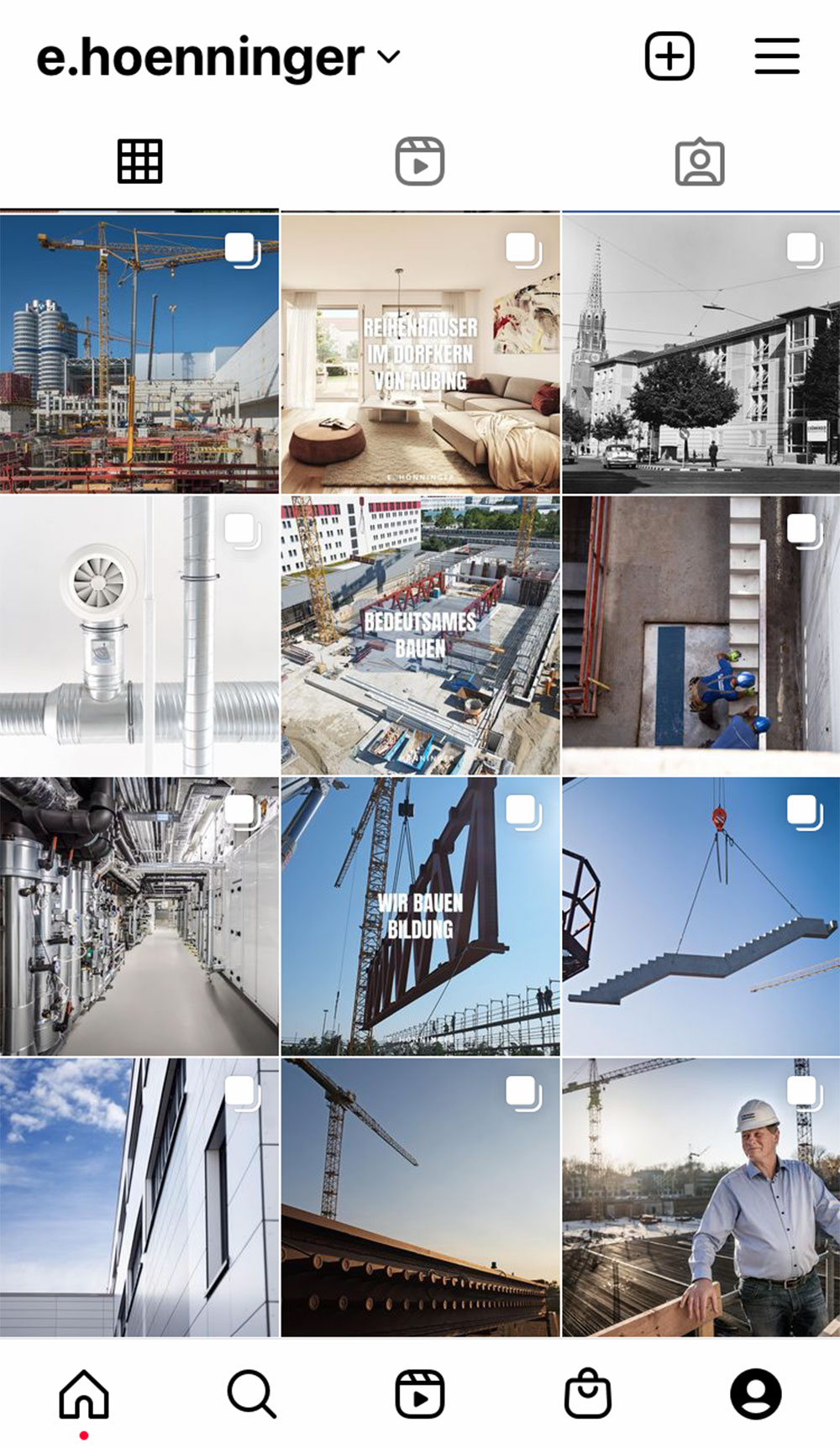Open the Bedeutsames Bauen post

420,635
